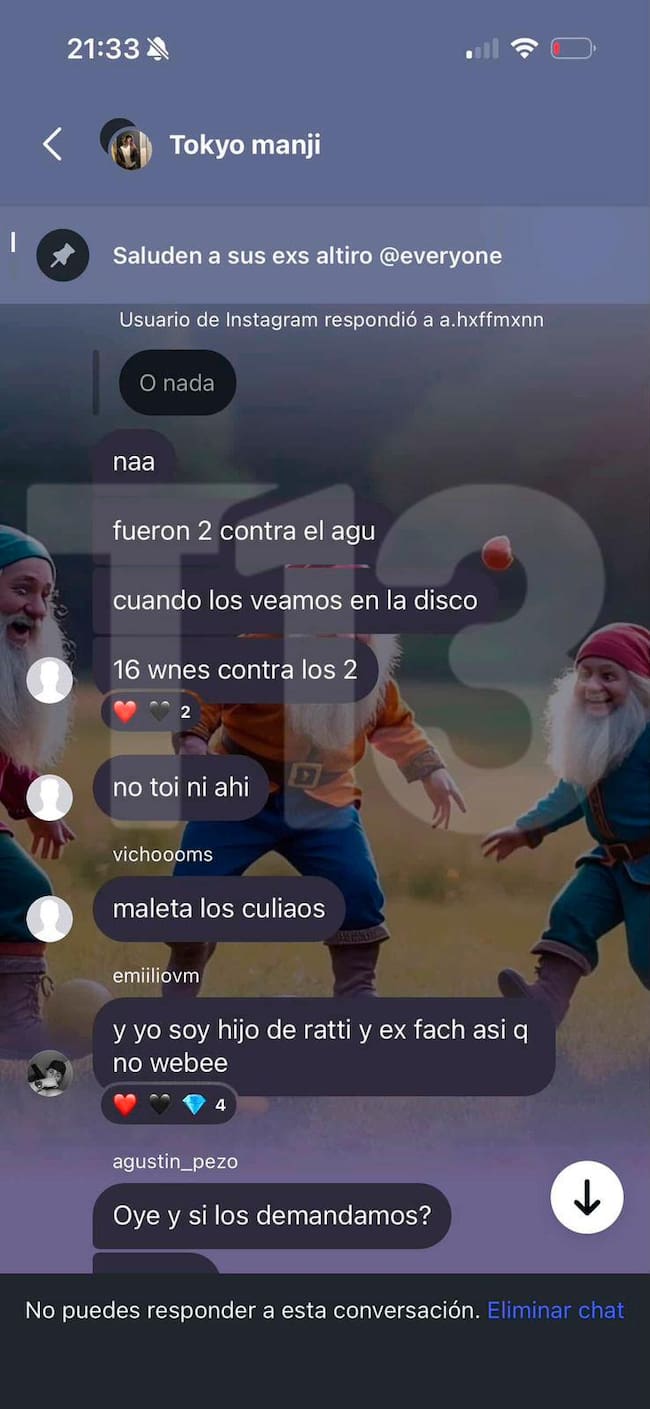This screenshot has height=1409, width=650.
Task: Open avatar next to 'maleta los culiaos'
Action: [x=50, y=918]
